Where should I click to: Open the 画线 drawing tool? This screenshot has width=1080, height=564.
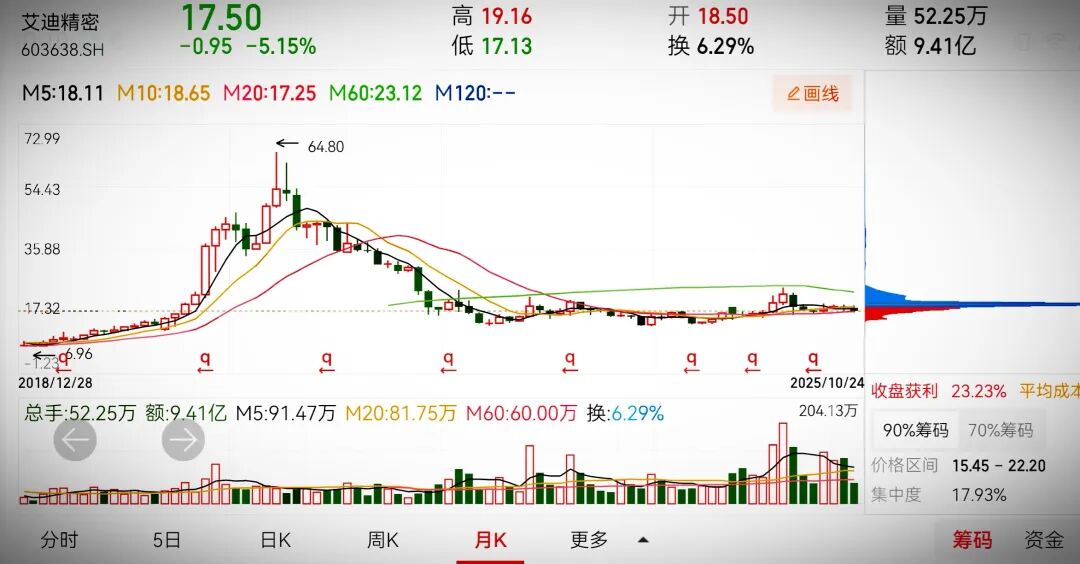(812, 94)
